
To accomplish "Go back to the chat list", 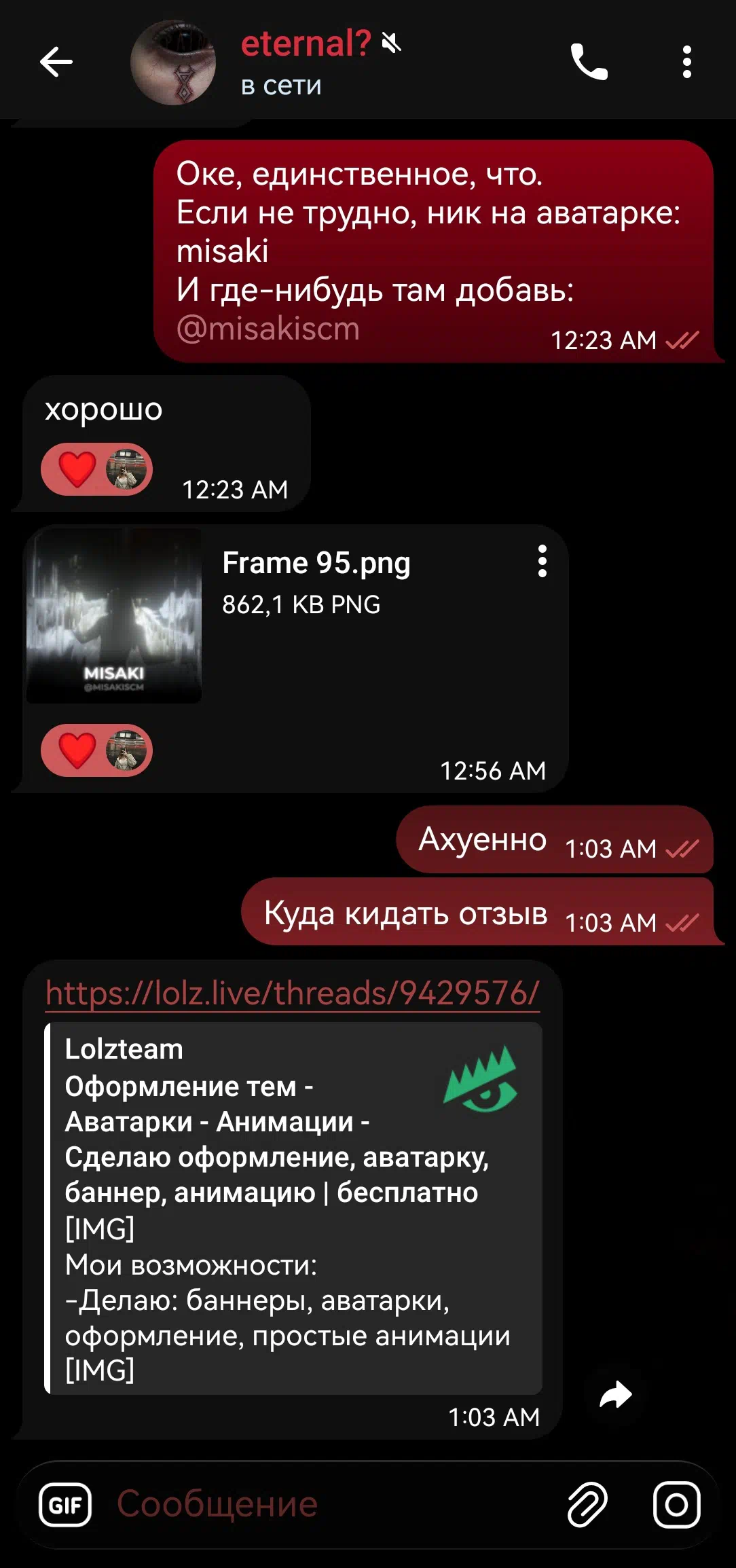I will 56,62.
